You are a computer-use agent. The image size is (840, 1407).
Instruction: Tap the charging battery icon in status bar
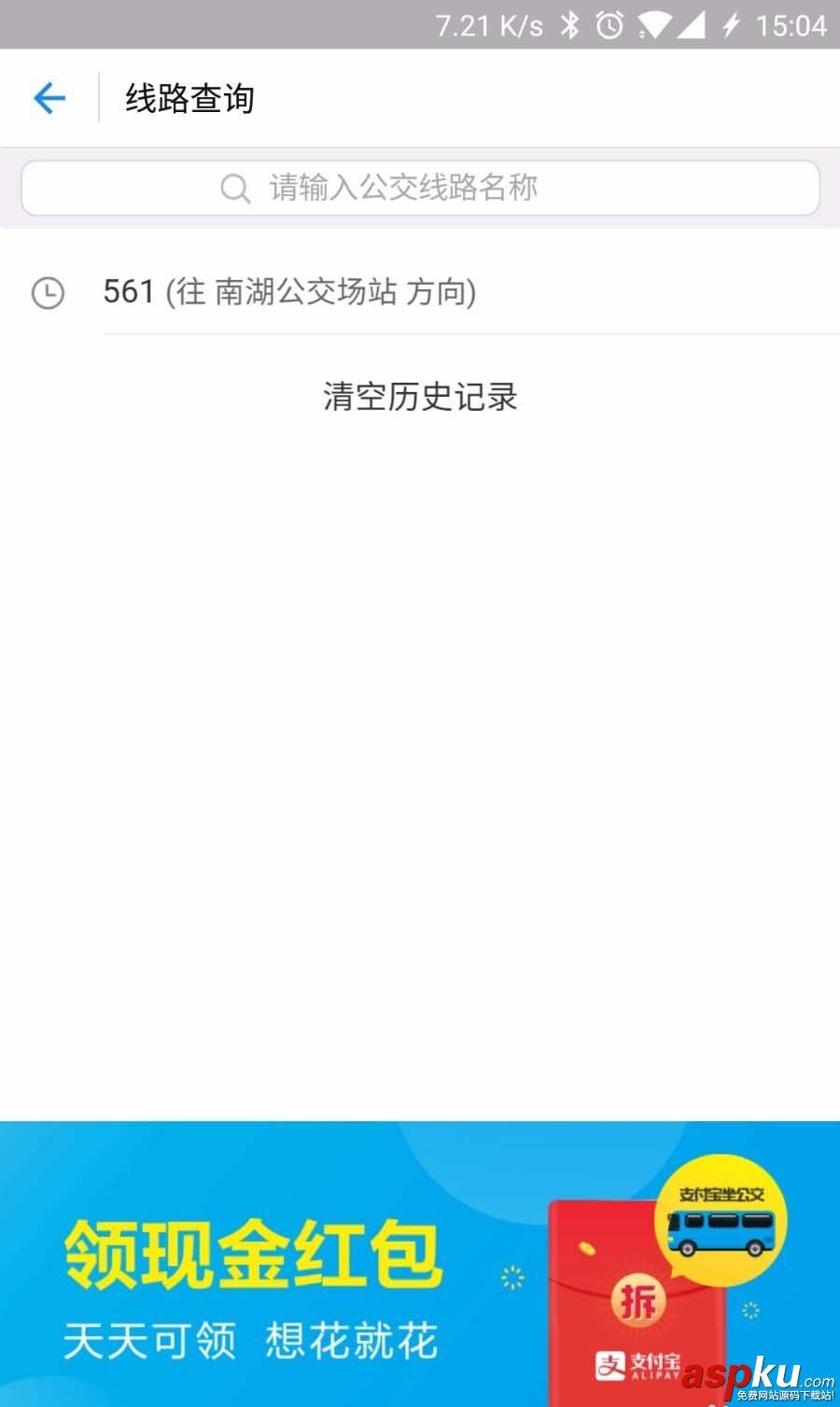pyautogui.click(x=730, y=24)
